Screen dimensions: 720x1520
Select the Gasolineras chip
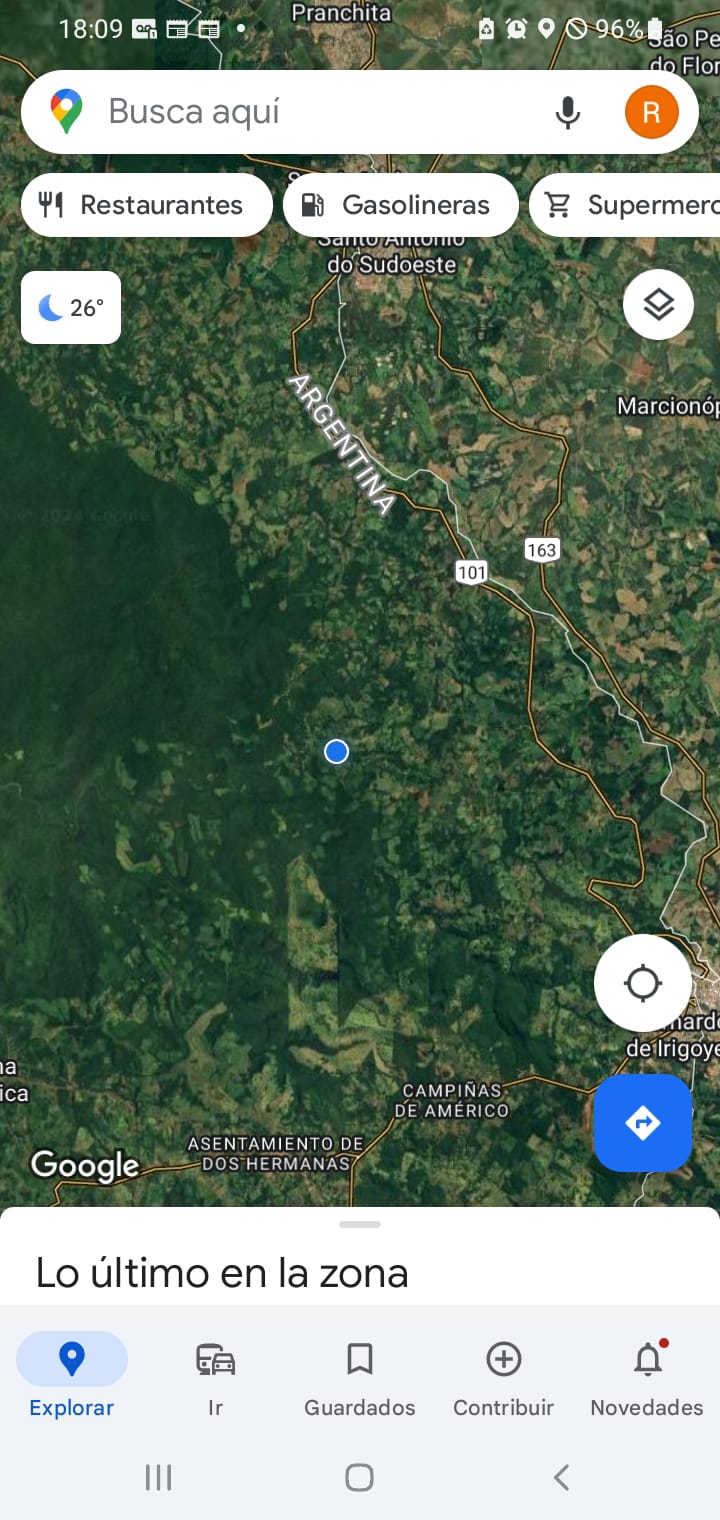tap(400, 205)
